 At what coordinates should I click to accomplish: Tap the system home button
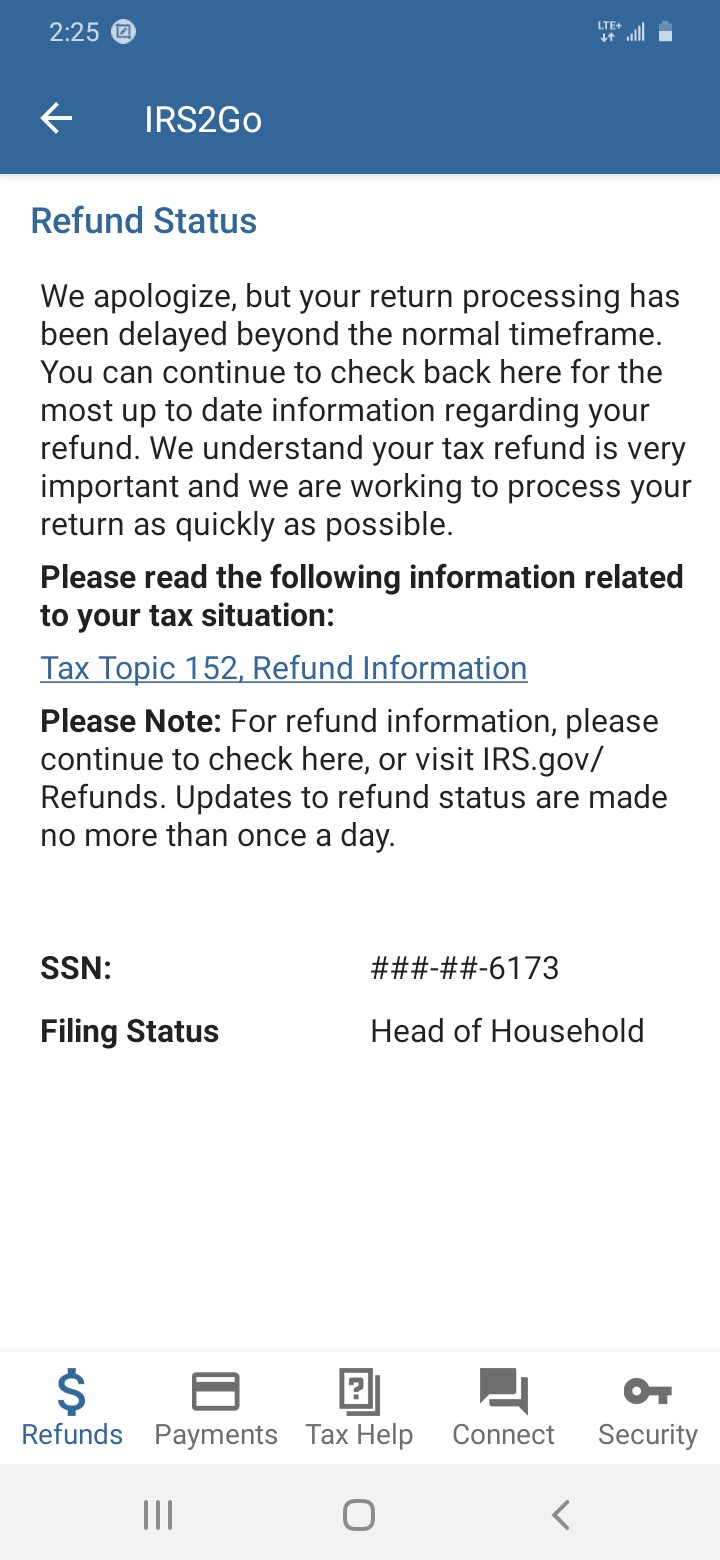(x=359, y=1515)
